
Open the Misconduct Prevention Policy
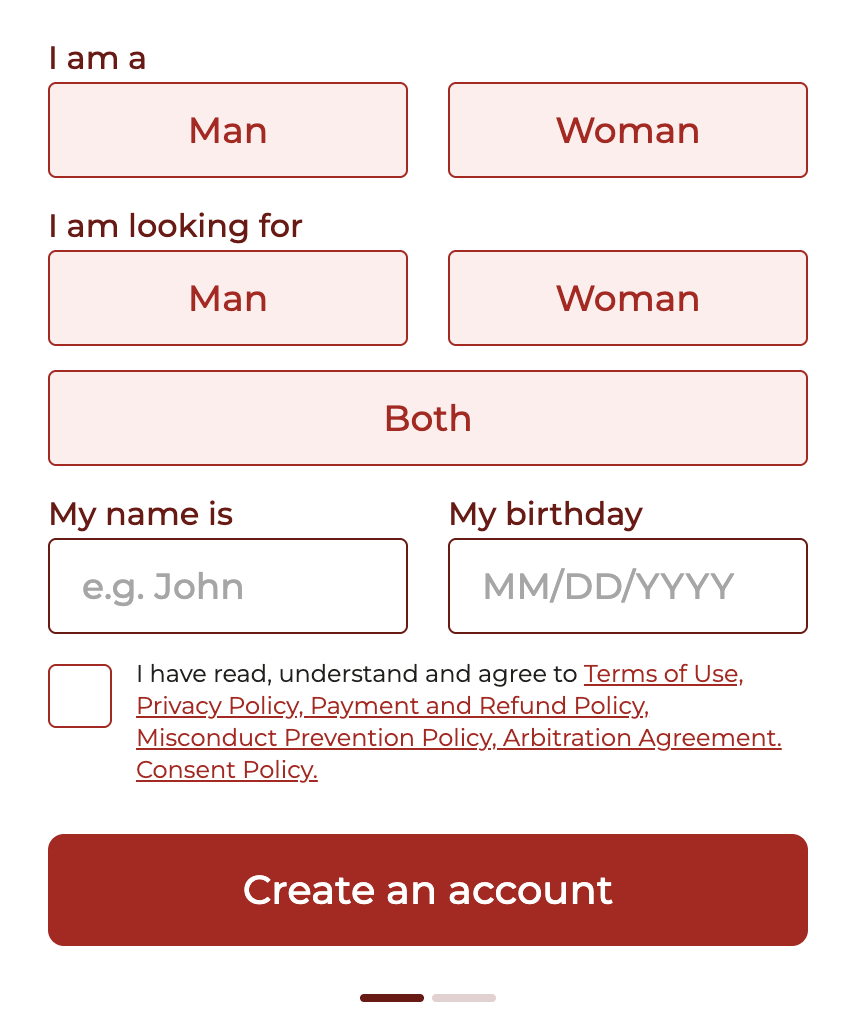310,738
